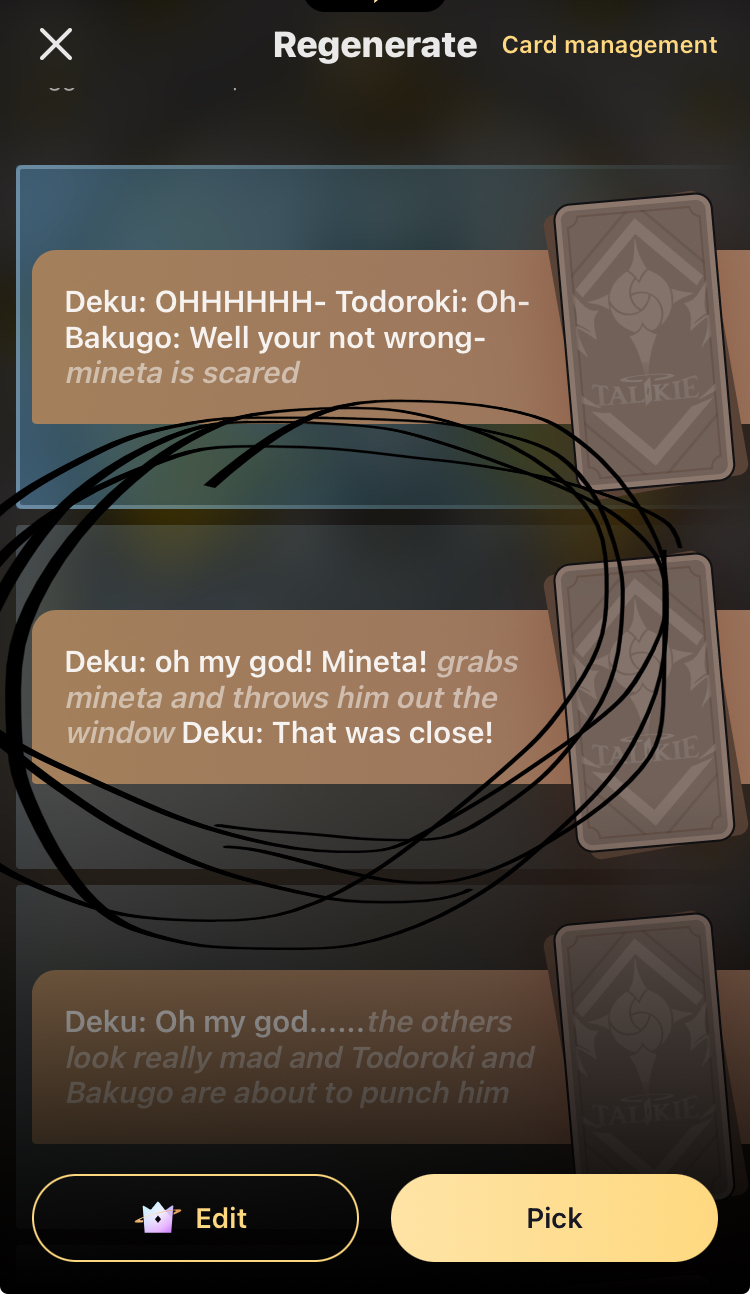This screenshot has width=750, height=1294.
Task: Confirm choice with Pick button
Action: [554, 1218]
